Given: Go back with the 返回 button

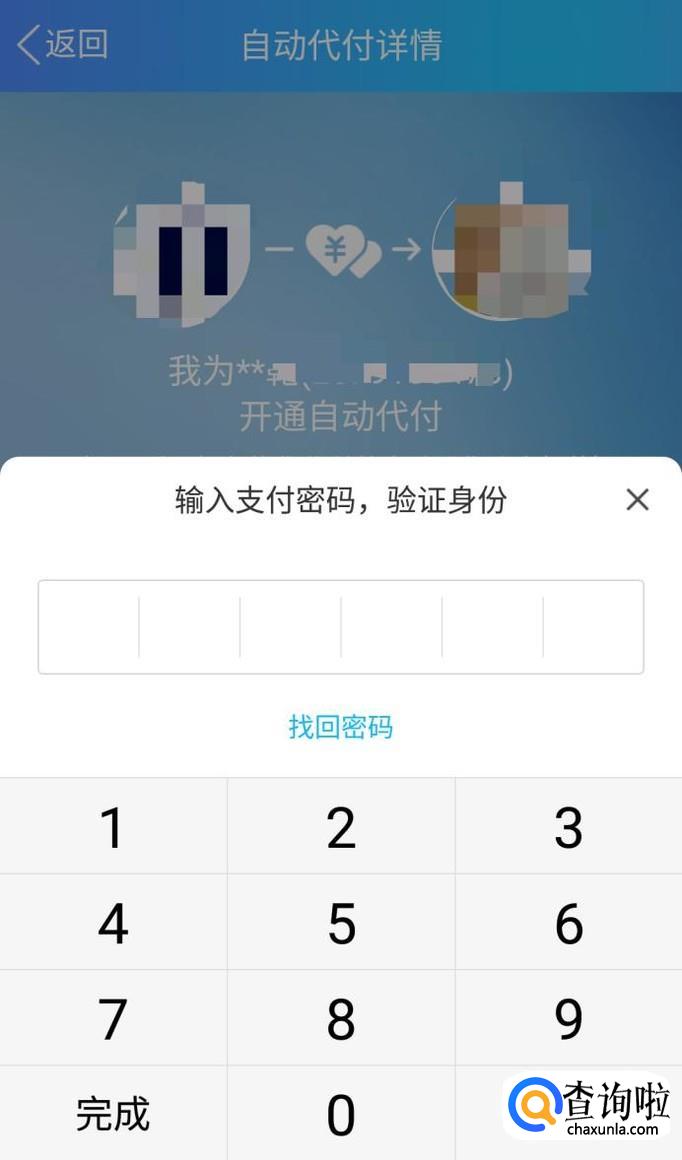Looking at the screenshot, I should tap(64, 44).
